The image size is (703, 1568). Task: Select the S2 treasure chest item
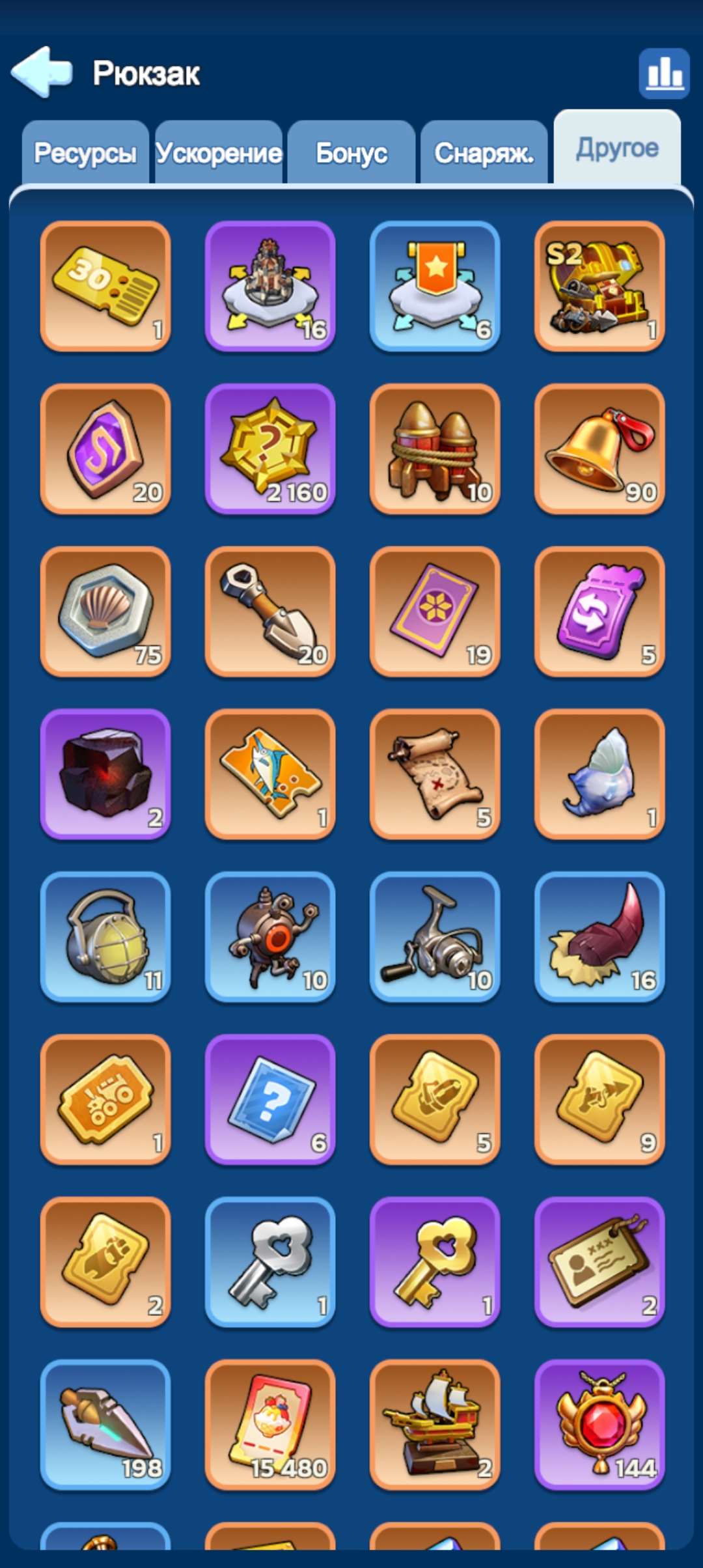tap(600, 287)
